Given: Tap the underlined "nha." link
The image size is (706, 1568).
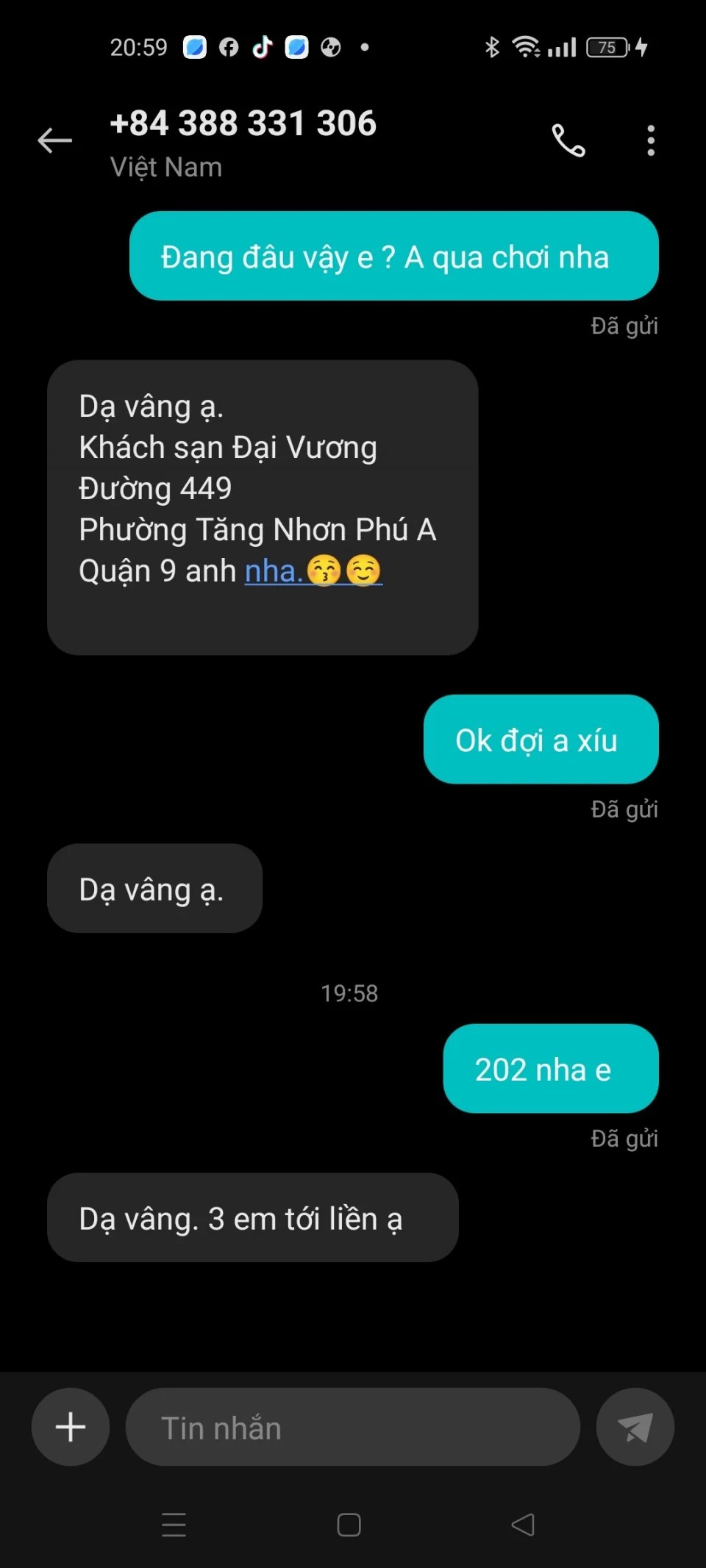Looking at the screenshot, I should 274,571.
